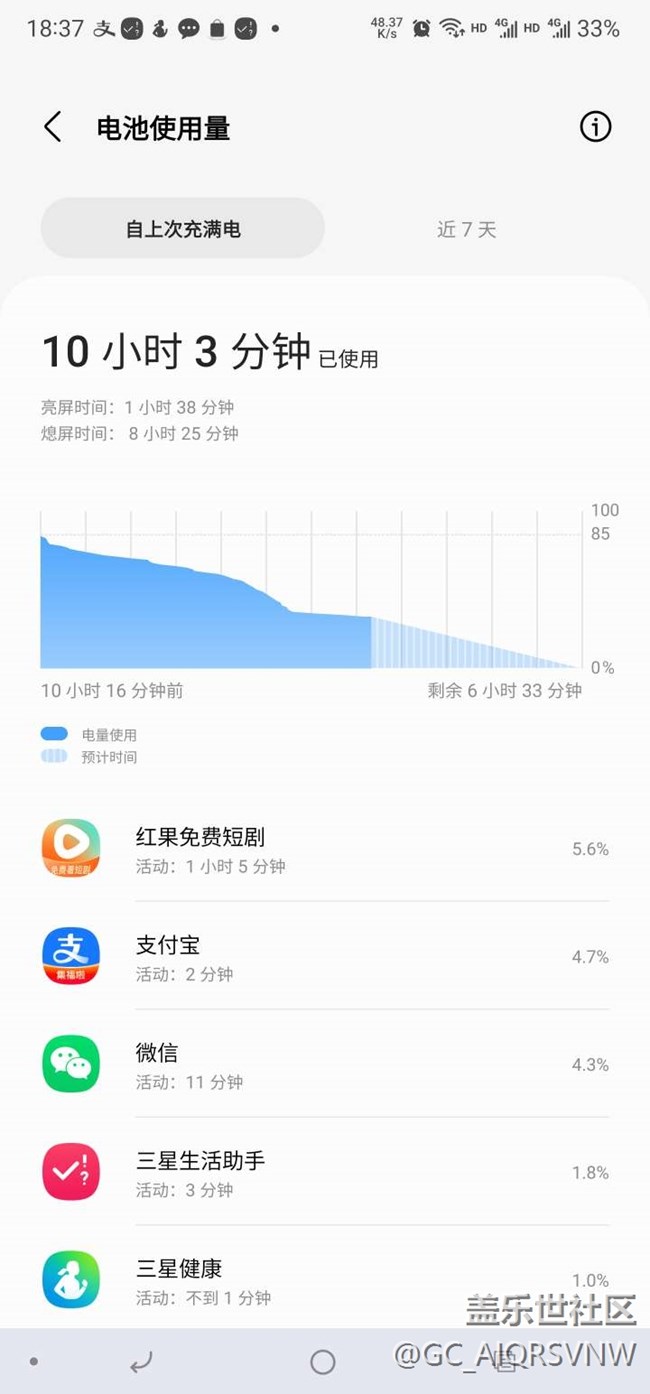This screenshot has width=650, height=1394.
Task: Open battery details for 支付宝
Action: 325,956
